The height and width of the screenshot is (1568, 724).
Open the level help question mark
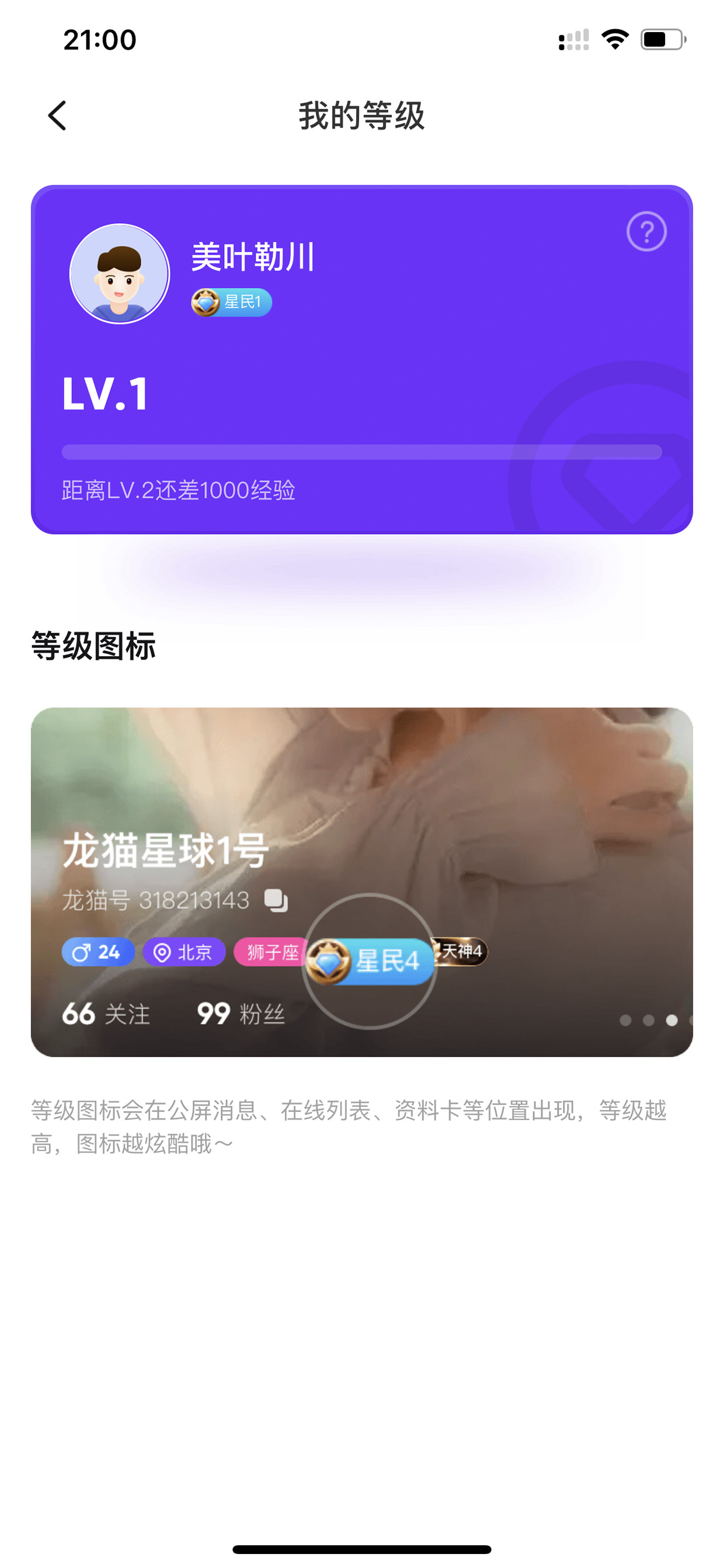pos(646,231)
